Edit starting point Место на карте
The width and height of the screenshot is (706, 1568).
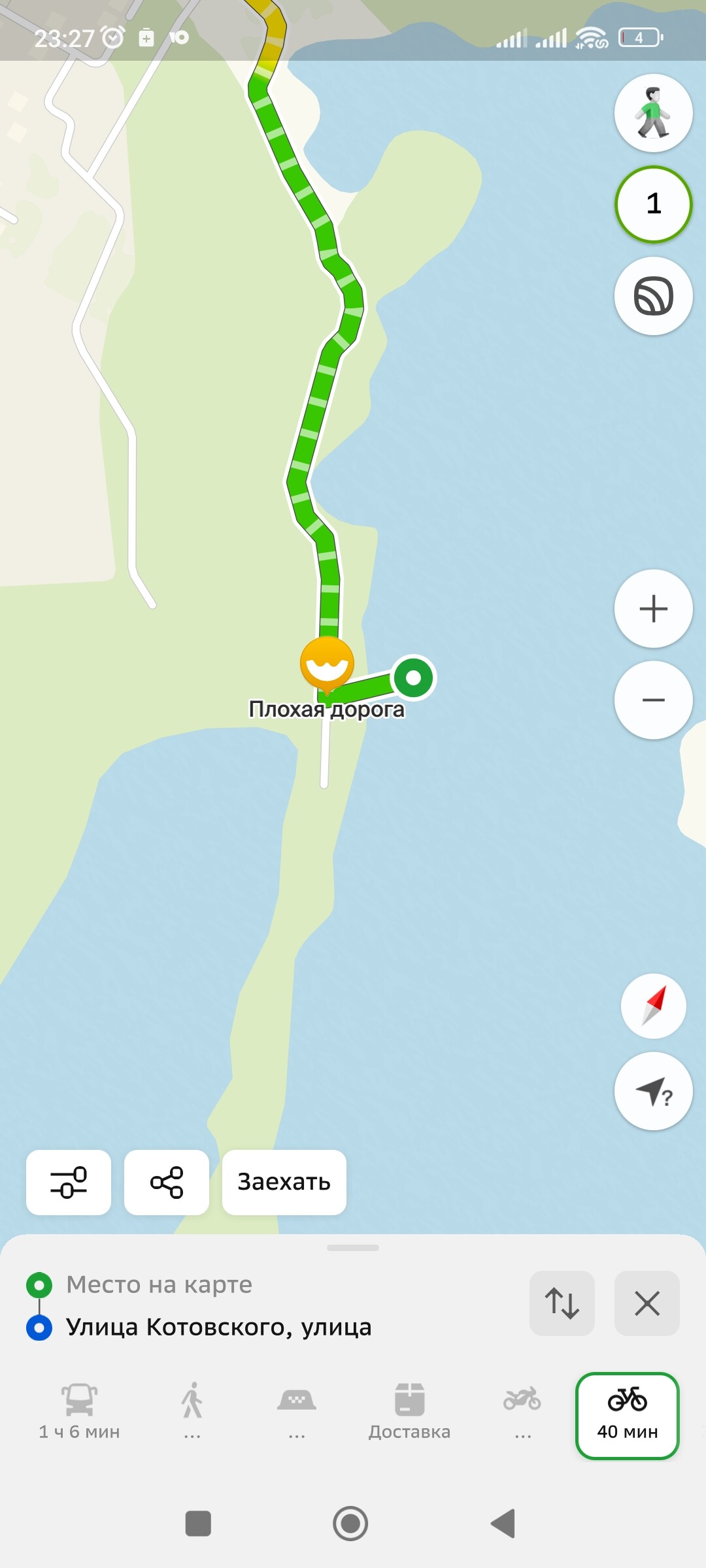pyautogui.click(x=159, y=1285)
